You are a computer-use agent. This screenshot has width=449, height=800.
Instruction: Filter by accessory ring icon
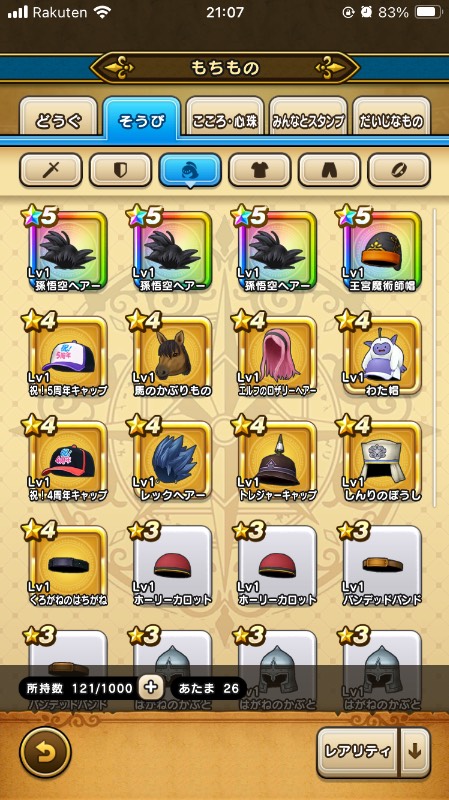click(399, 170)
